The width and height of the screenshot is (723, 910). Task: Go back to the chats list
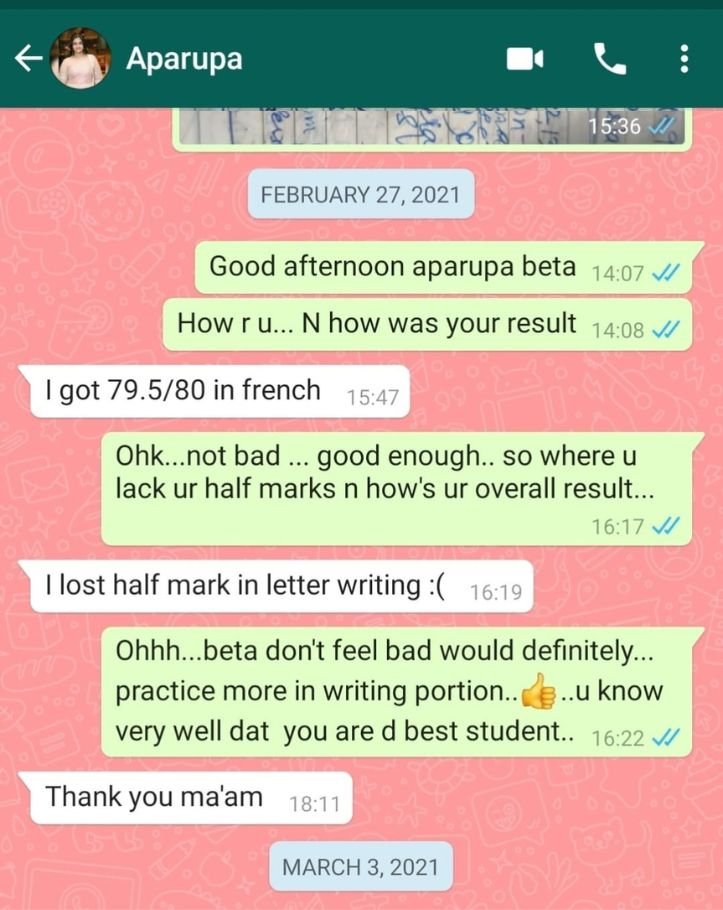coord(27,60)
